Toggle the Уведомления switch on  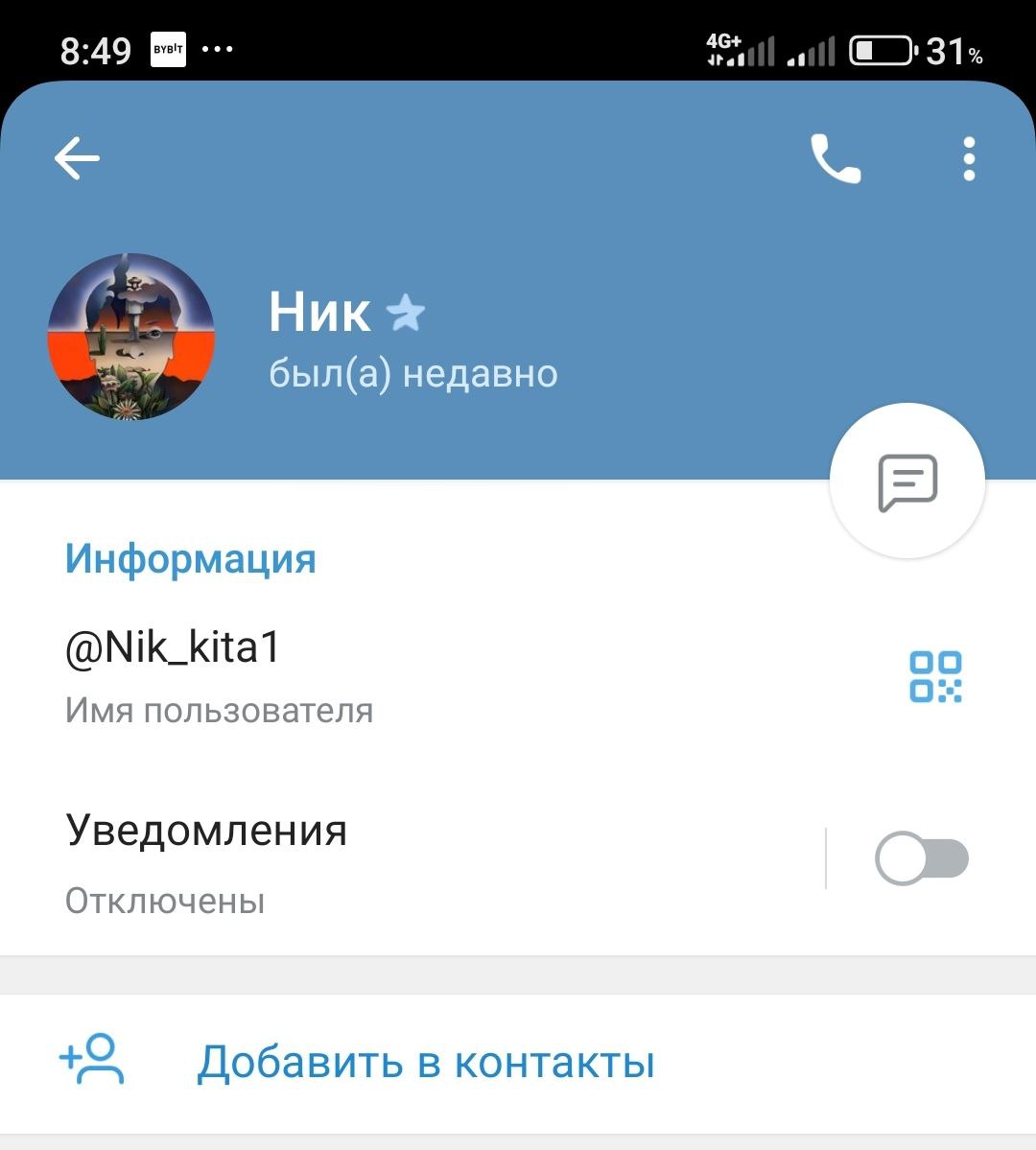pos(921,858)
